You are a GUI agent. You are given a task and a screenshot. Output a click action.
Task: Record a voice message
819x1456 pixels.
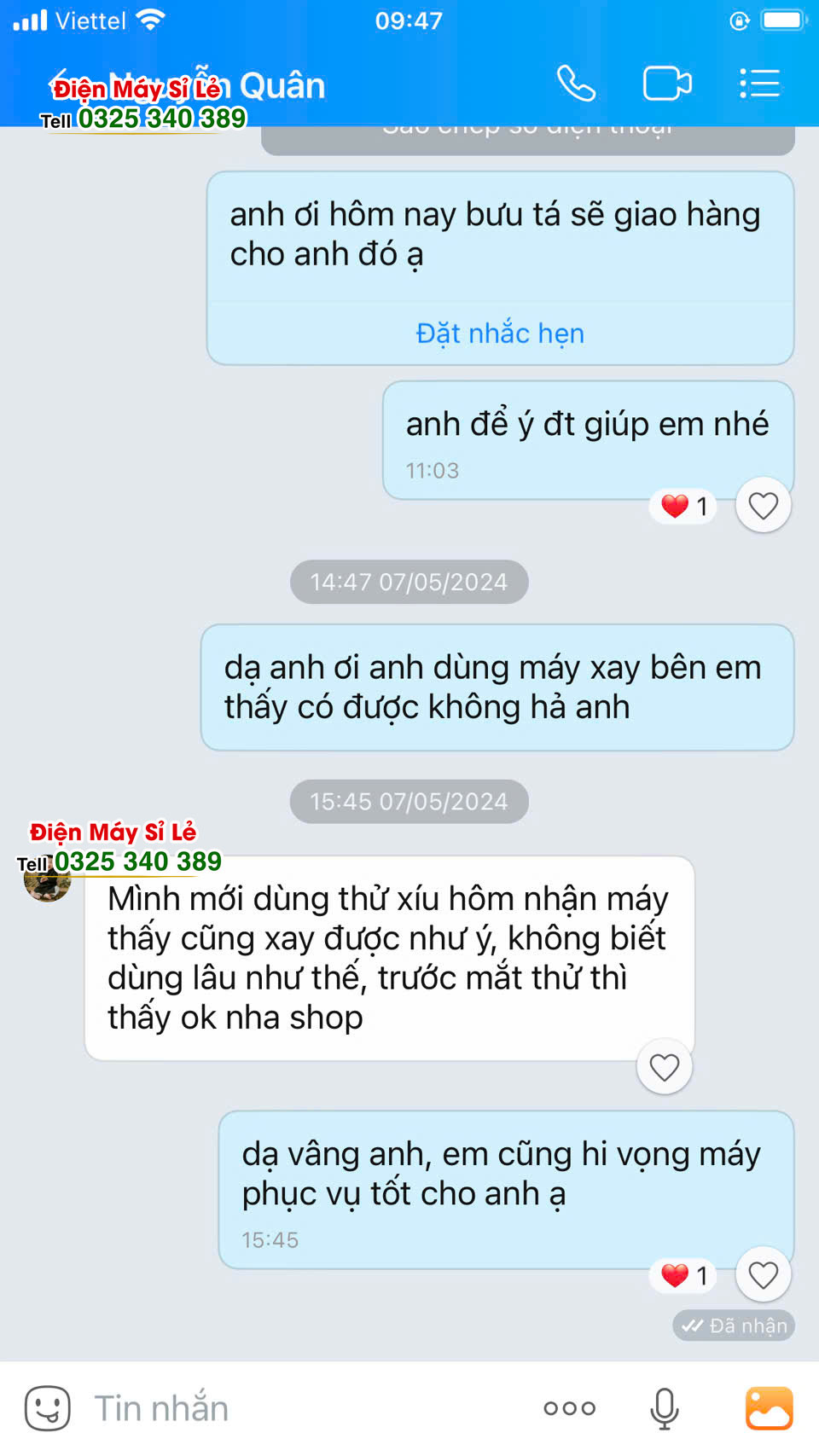664,1408
